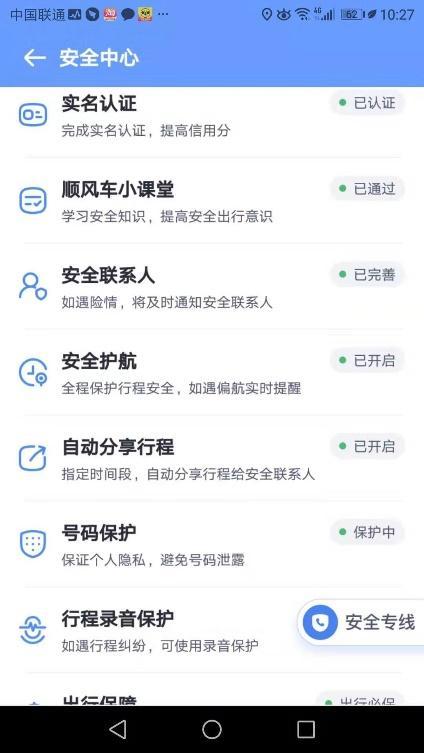Open the 实名认证 row
424x753 pixels.
[212, 115]
